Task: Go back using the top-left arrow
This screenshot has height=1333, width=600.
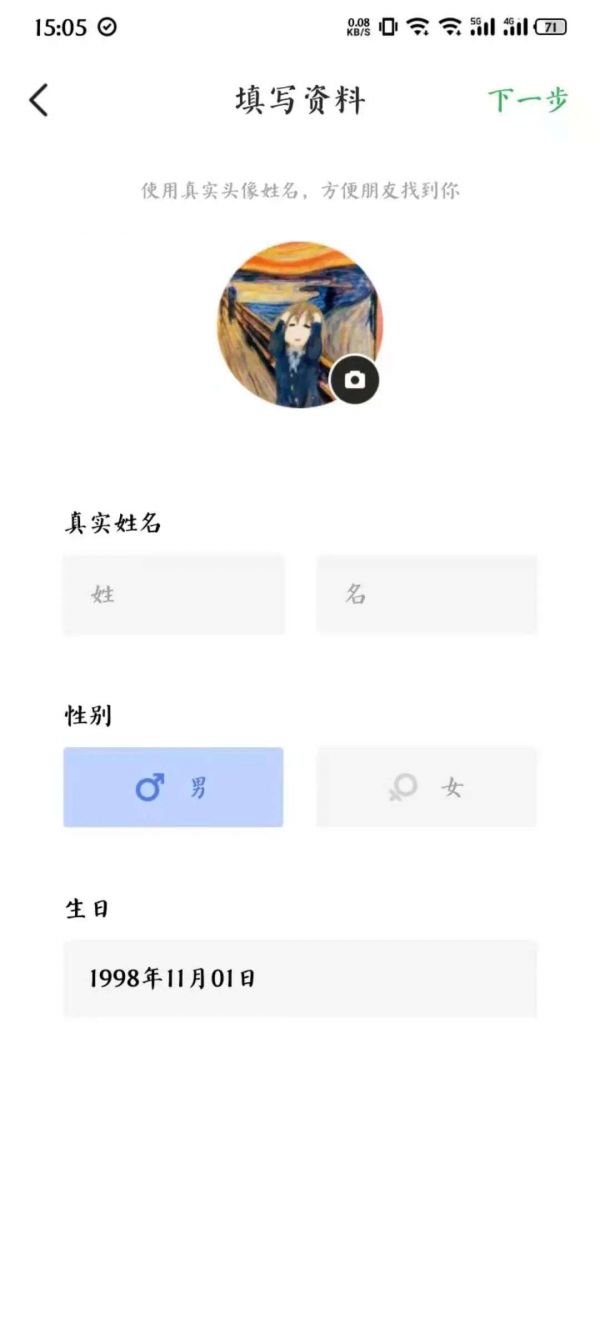Action: (39, 100)
